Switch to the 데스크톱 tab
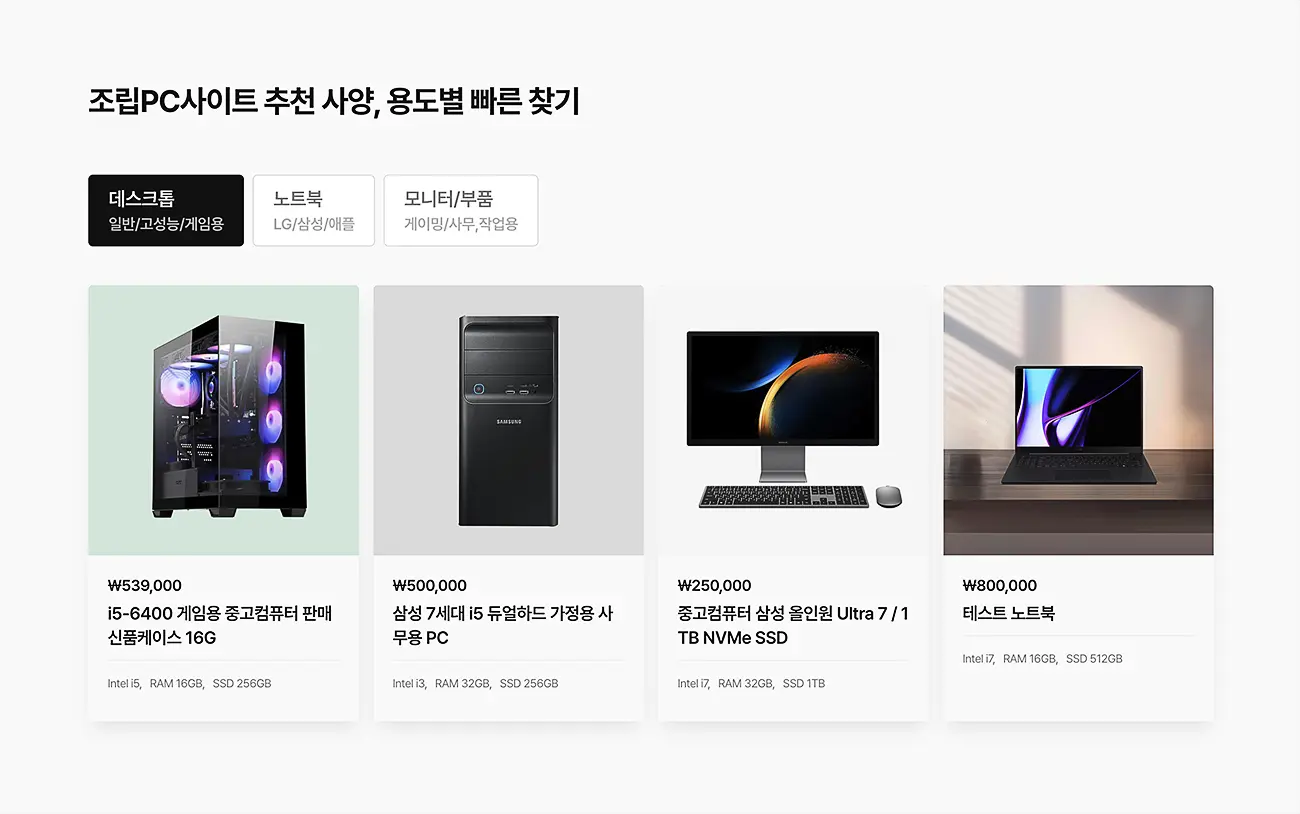This screenshot has width=1300, height=814. click(x=165, y=210)
